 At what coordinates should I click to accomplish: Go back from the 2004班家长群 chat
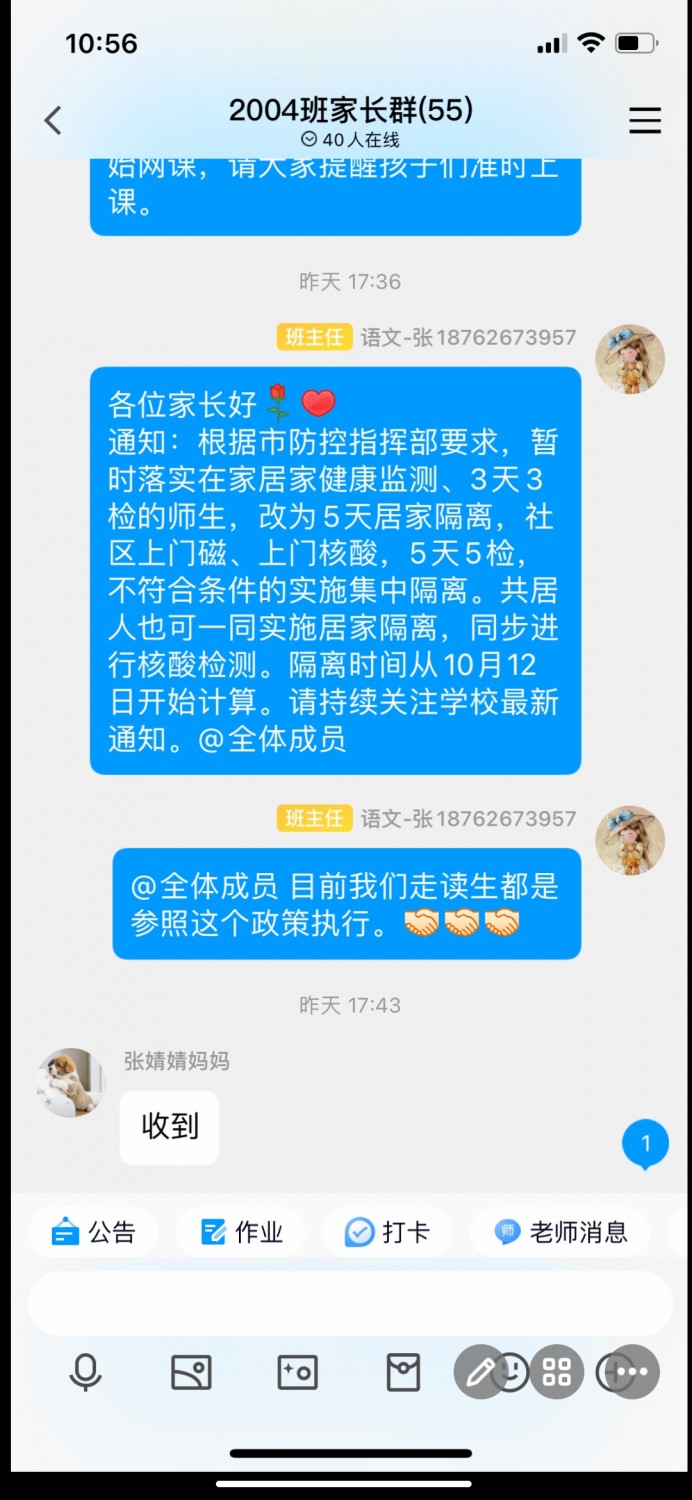click(x=53, y=121)
